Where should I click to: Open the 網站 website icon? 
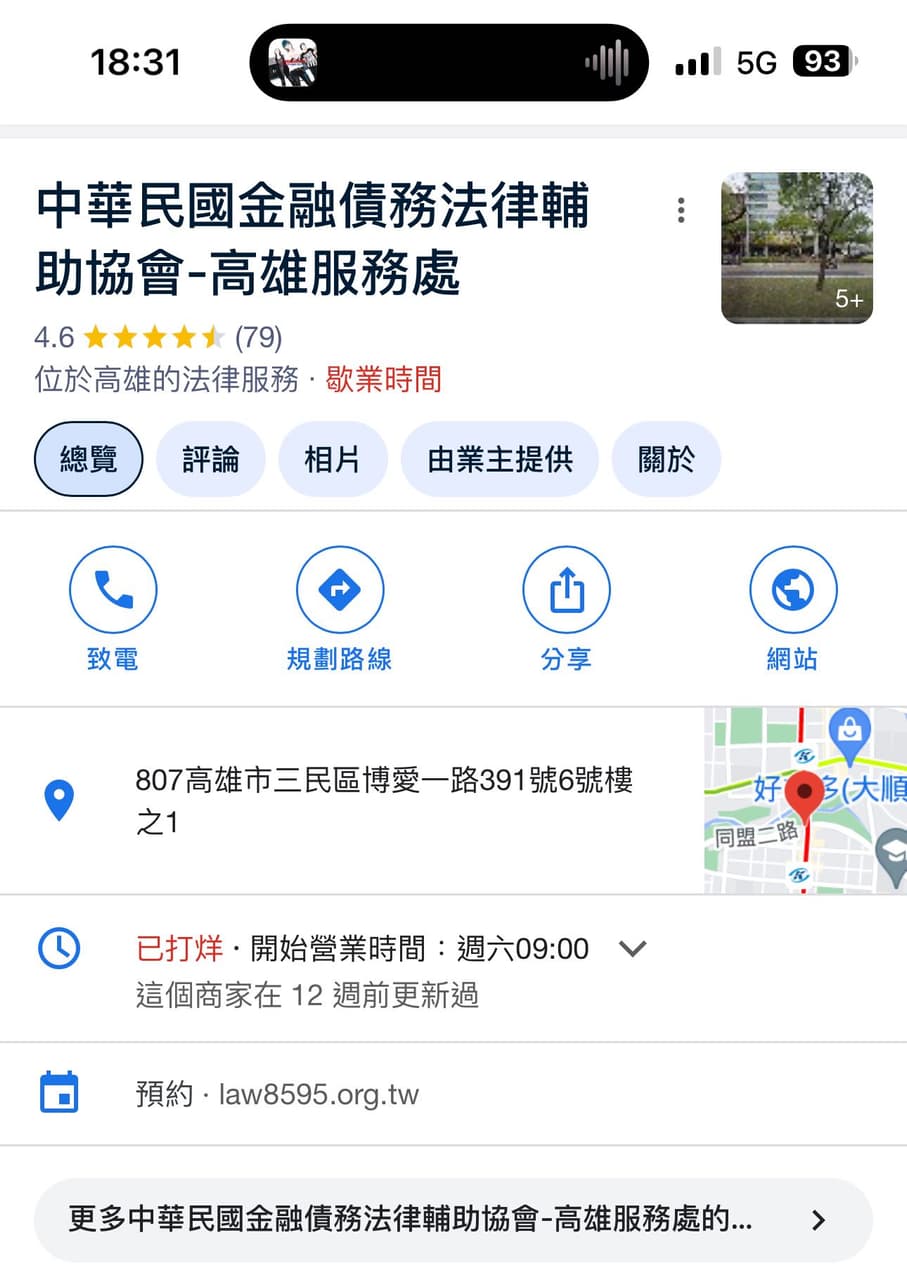click(x=793, y=589)
